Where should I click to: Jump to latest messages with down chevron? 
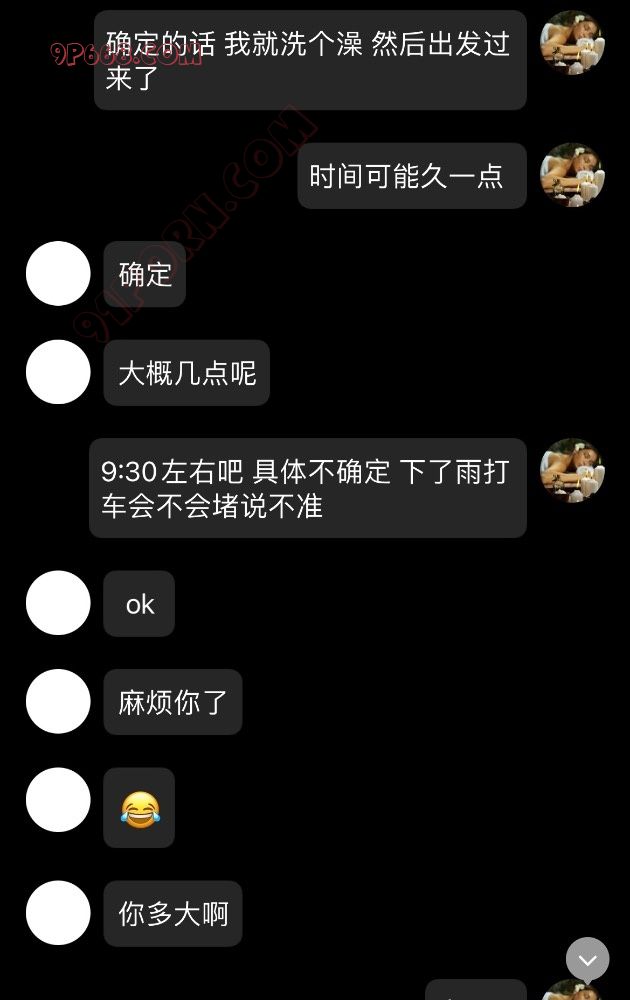[x=587, y=959]
